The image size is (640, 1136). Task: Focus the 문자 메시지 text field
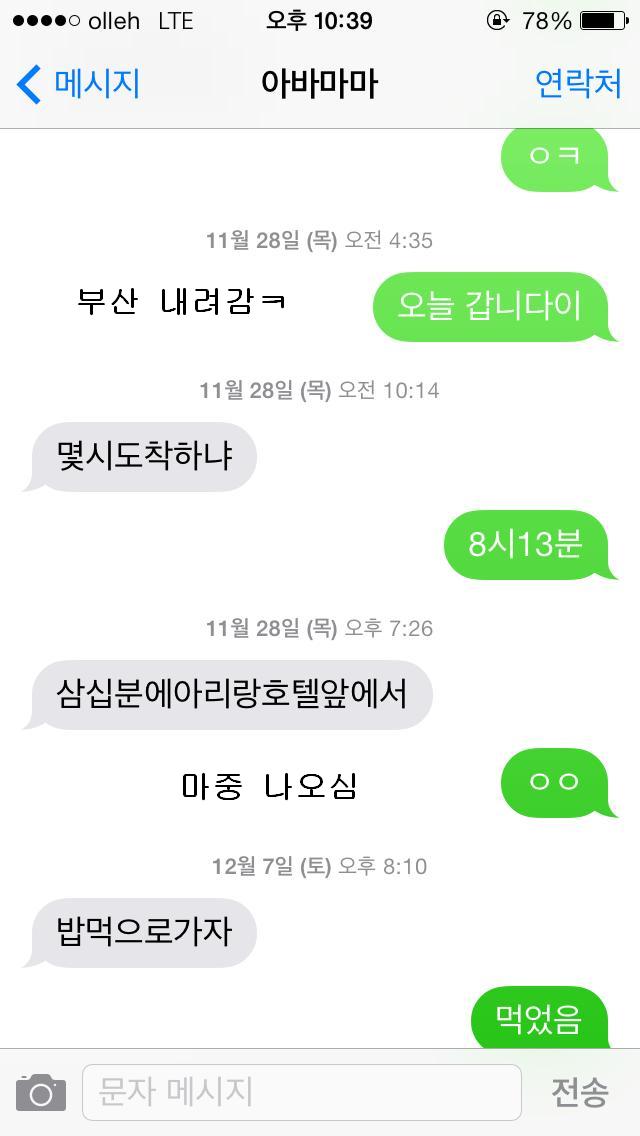point(300,1092)
